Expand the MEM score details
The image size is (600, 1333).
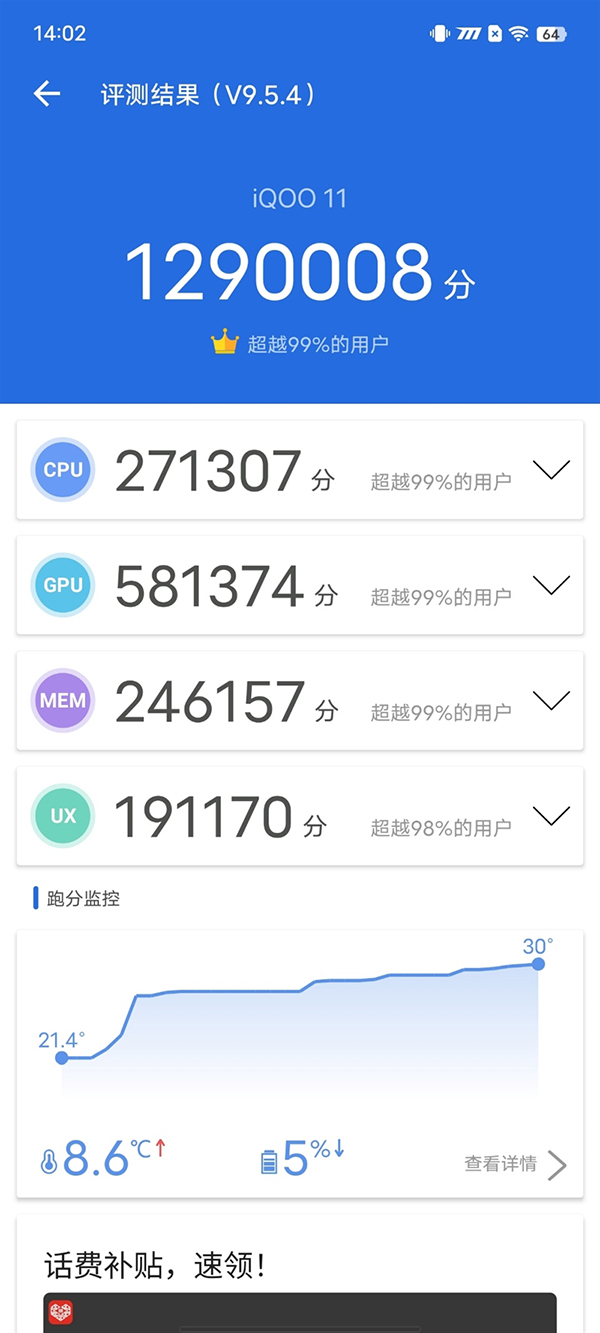[x=551, y=700]
